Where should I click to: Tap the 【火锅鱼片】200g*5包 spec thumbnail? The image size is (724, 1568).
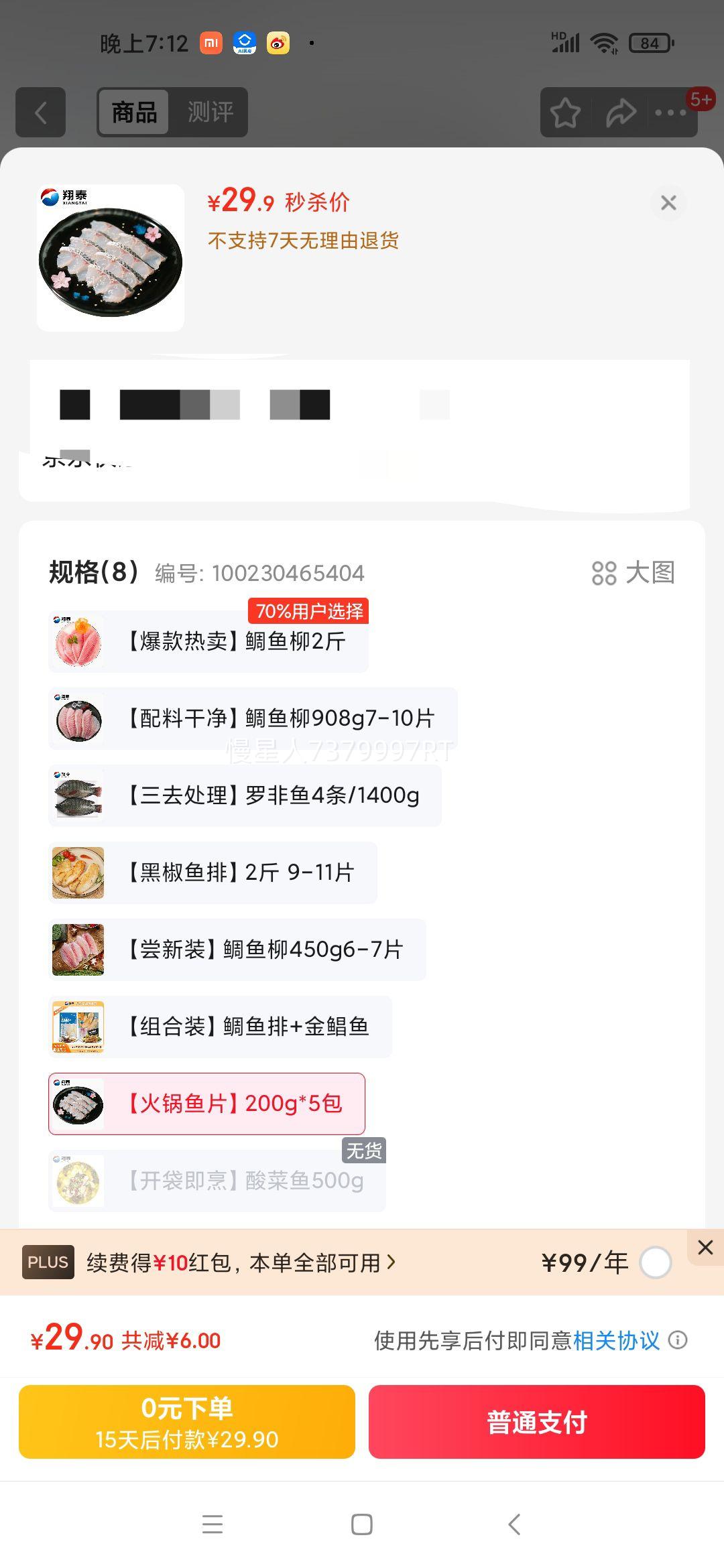[x=77, y=1104]
